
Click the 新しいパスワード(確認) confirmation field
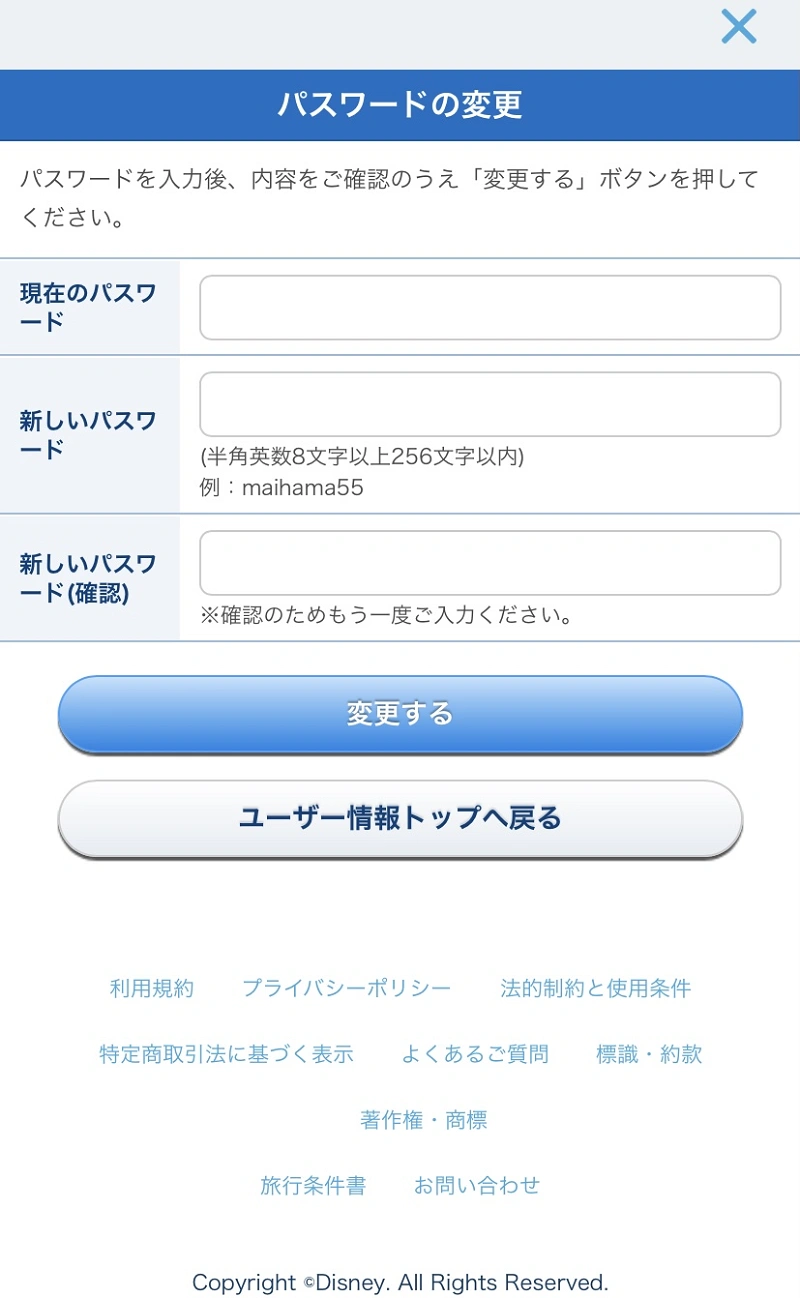[x=488, y=562]
